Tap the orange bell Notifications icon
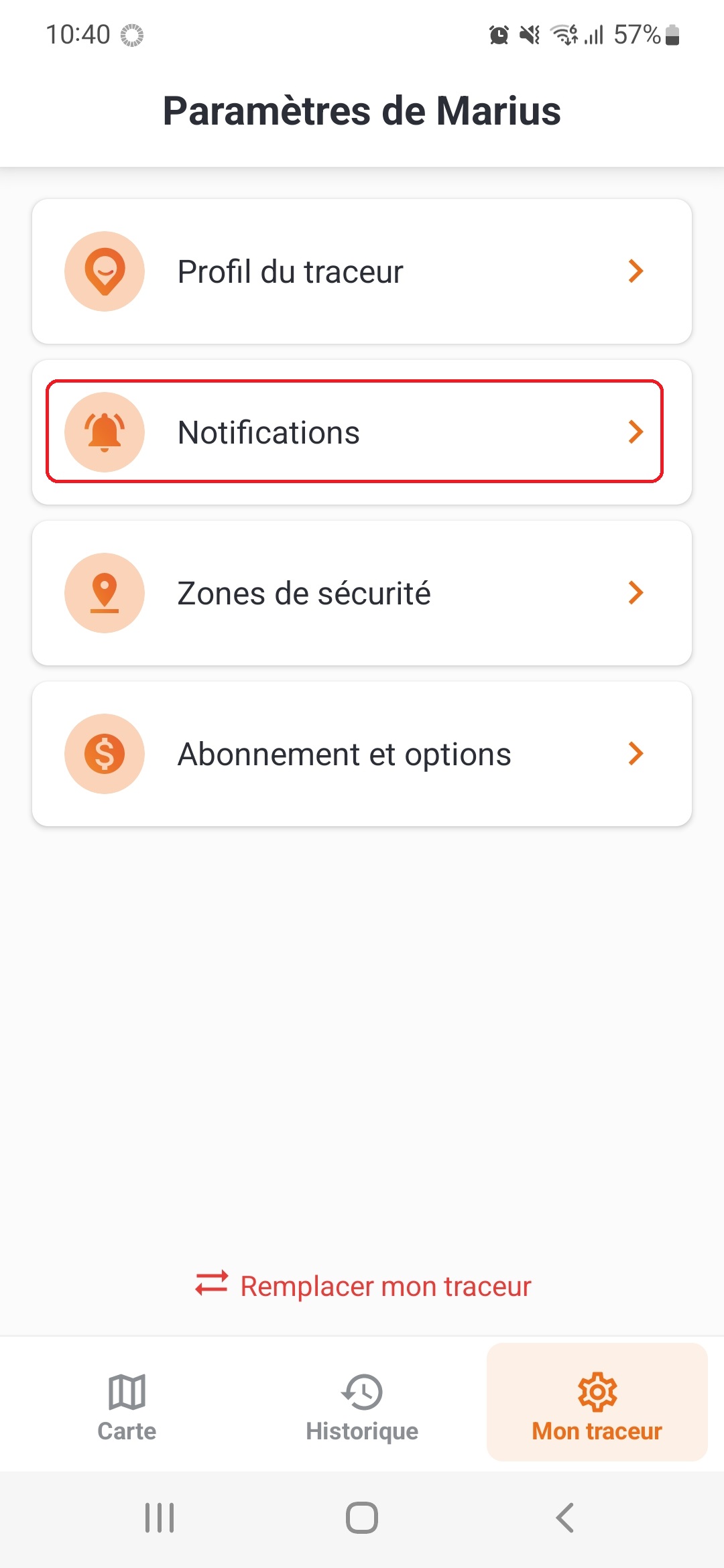 (x=104, y=432)
